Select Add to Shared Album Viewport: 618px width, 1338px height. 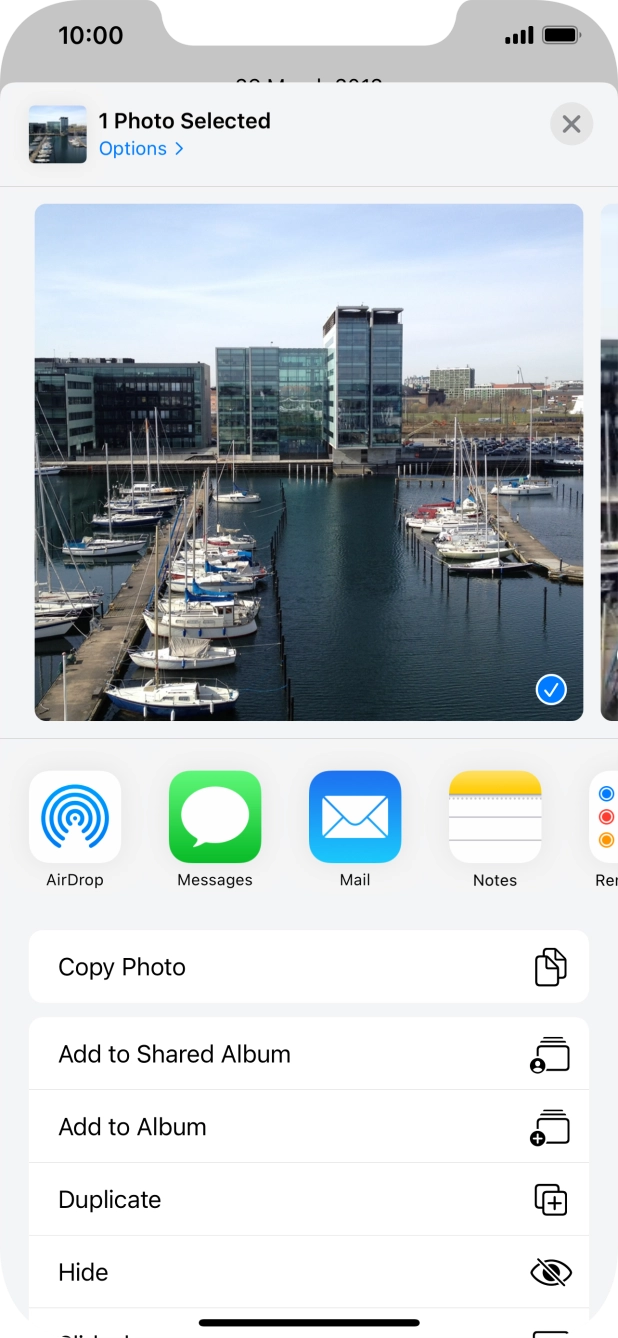pyautogui.click(x=308, y=1054)
